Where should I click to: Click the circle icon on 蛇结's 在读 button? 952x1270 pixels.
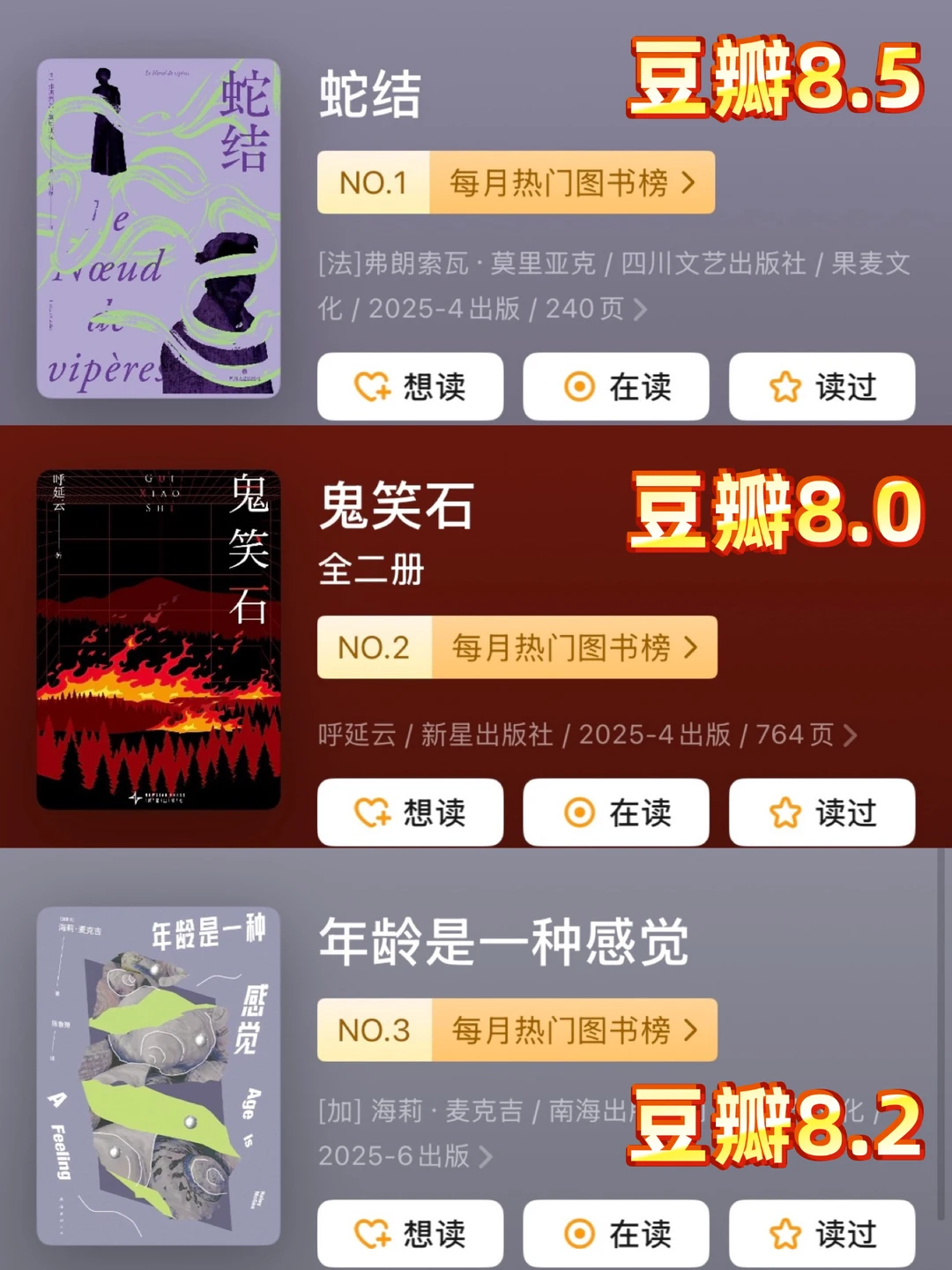tap(577, 386)
